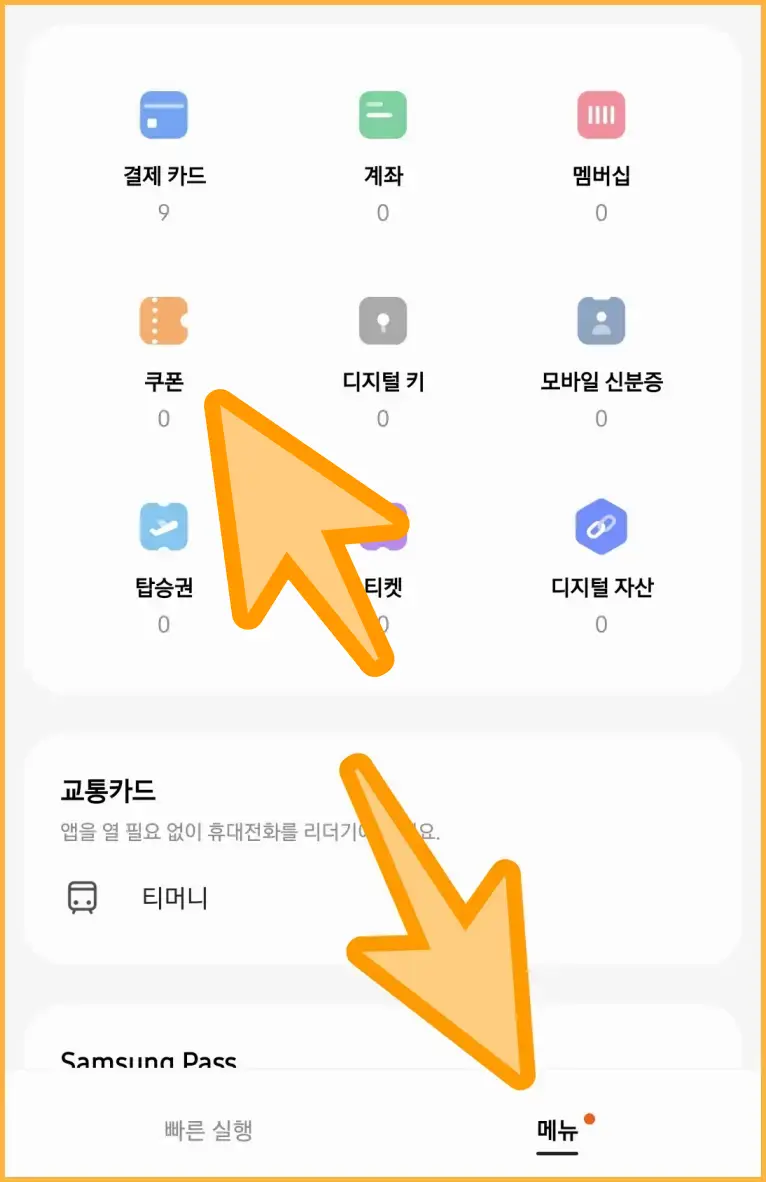The width and height of the screenshot is (766, 1182).
Task: Open the 멤버십 membership icon
Action: [x=601, y=114]
